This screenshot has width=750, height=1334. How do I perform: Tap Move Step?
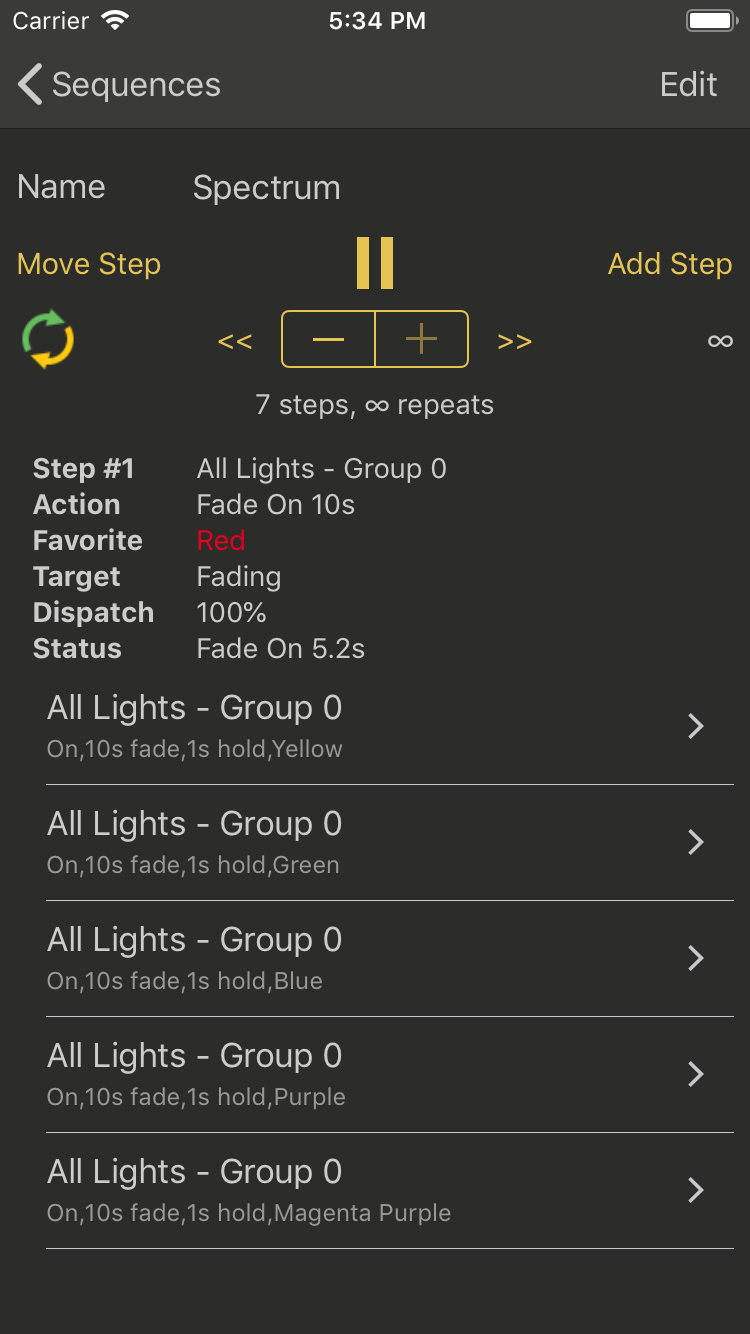[89, 264]
